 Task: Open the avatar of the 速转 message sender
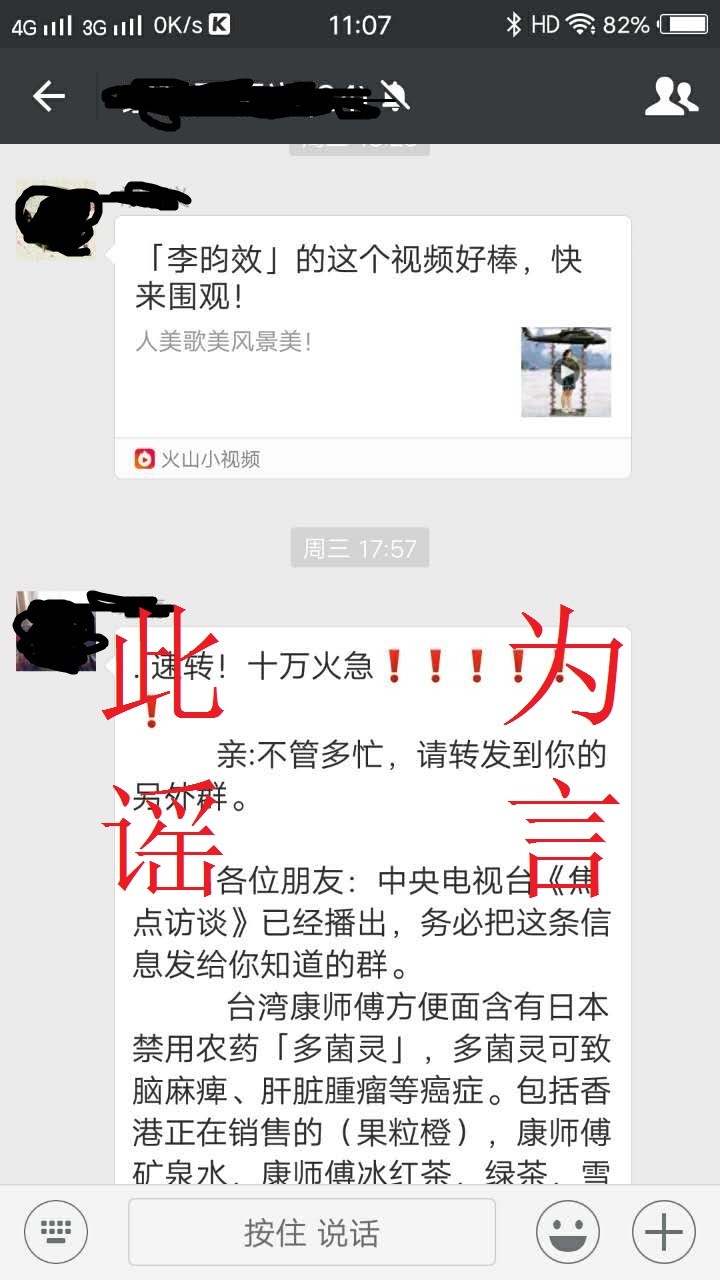[x=56, y=631]
